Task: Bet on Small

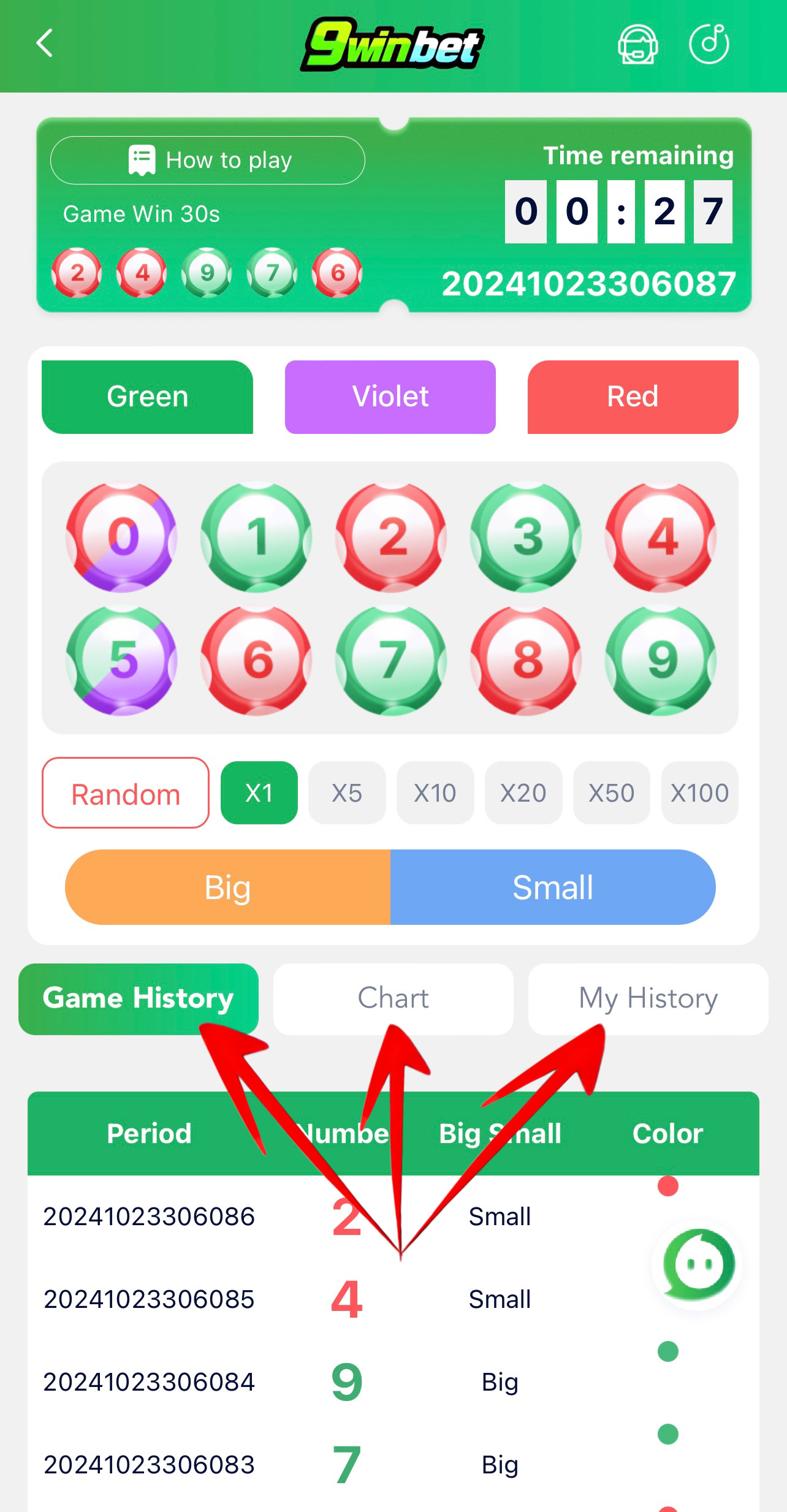Action: [552, 887]
